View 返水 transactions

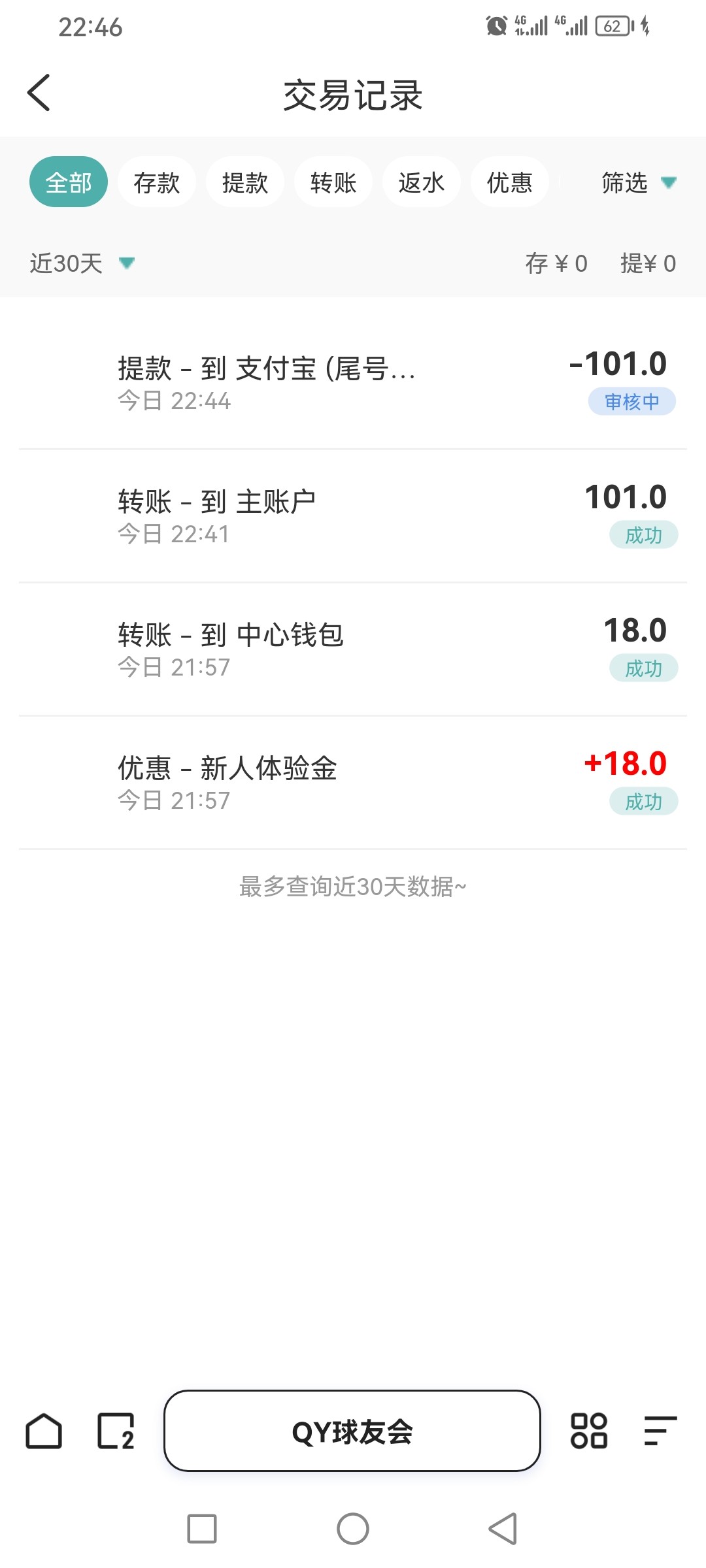(x=422, y=182)
